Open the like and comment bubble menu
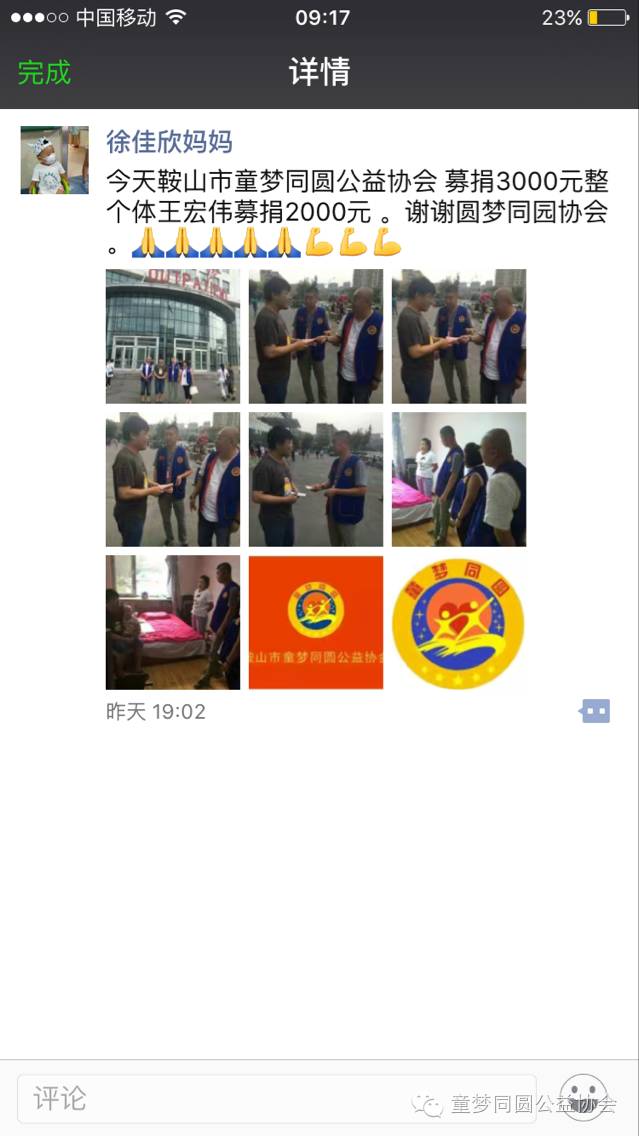The height and width of the screenshot is (1136, 639). coord(595,711)
